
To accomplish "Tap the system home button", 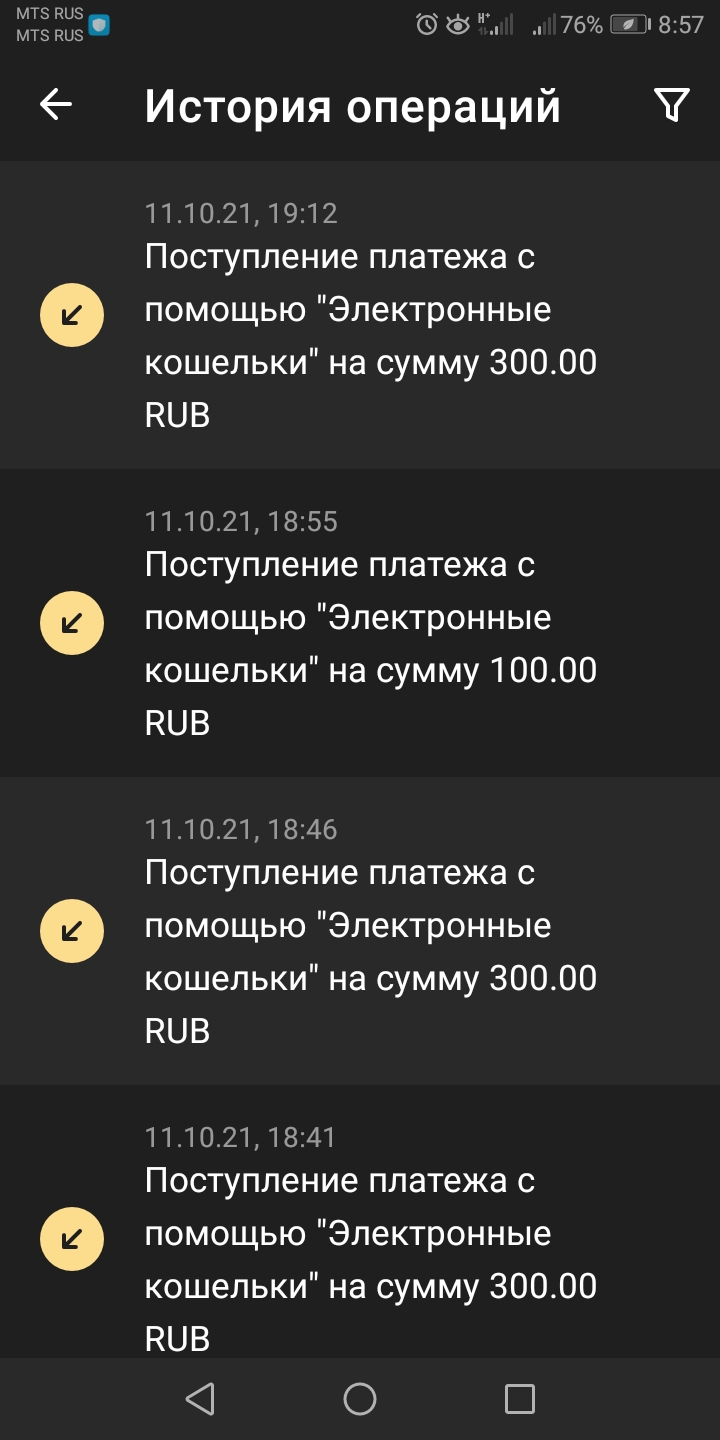I will coord(360,1399).
